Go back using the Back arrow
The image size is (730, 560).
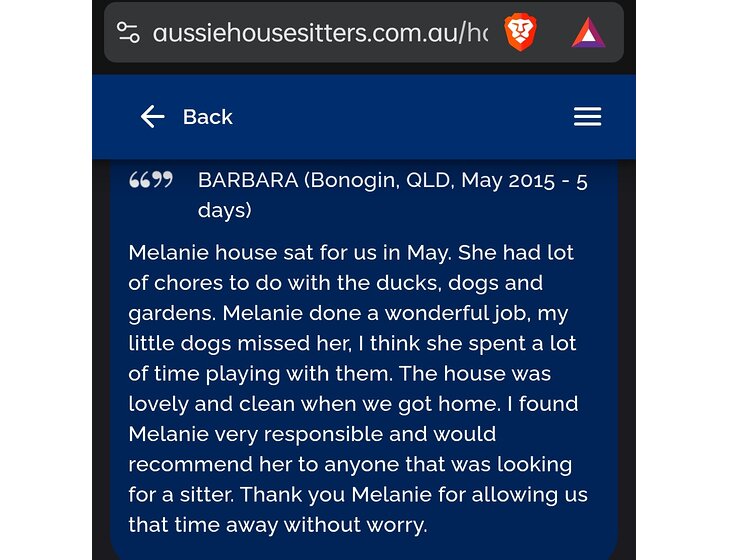click(153, 117)
